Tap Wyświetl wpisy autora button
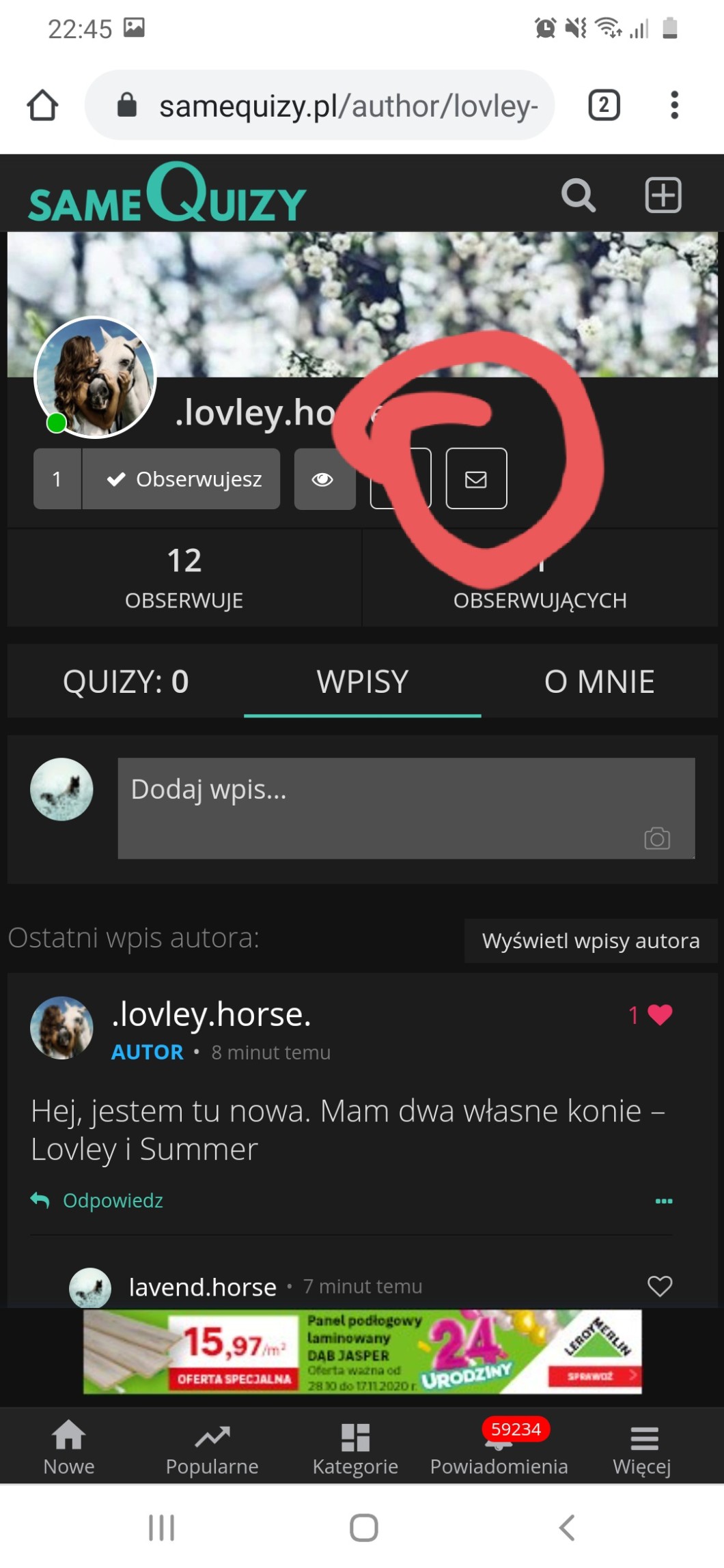 click(590, 941)
